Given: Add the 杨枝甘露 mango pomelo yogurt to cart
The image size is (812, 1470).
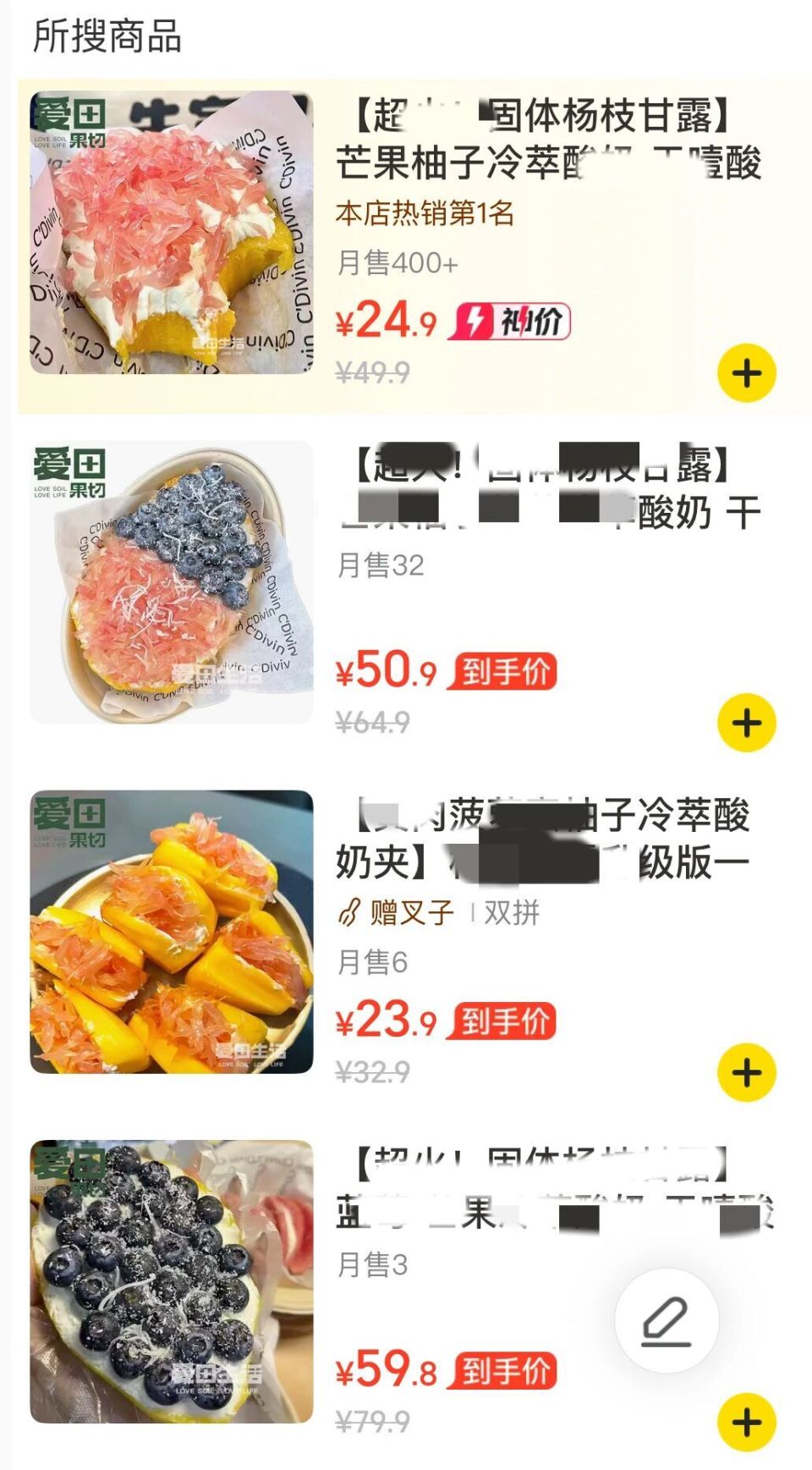Looking at the screenshot, I should (x=746, y=373).
